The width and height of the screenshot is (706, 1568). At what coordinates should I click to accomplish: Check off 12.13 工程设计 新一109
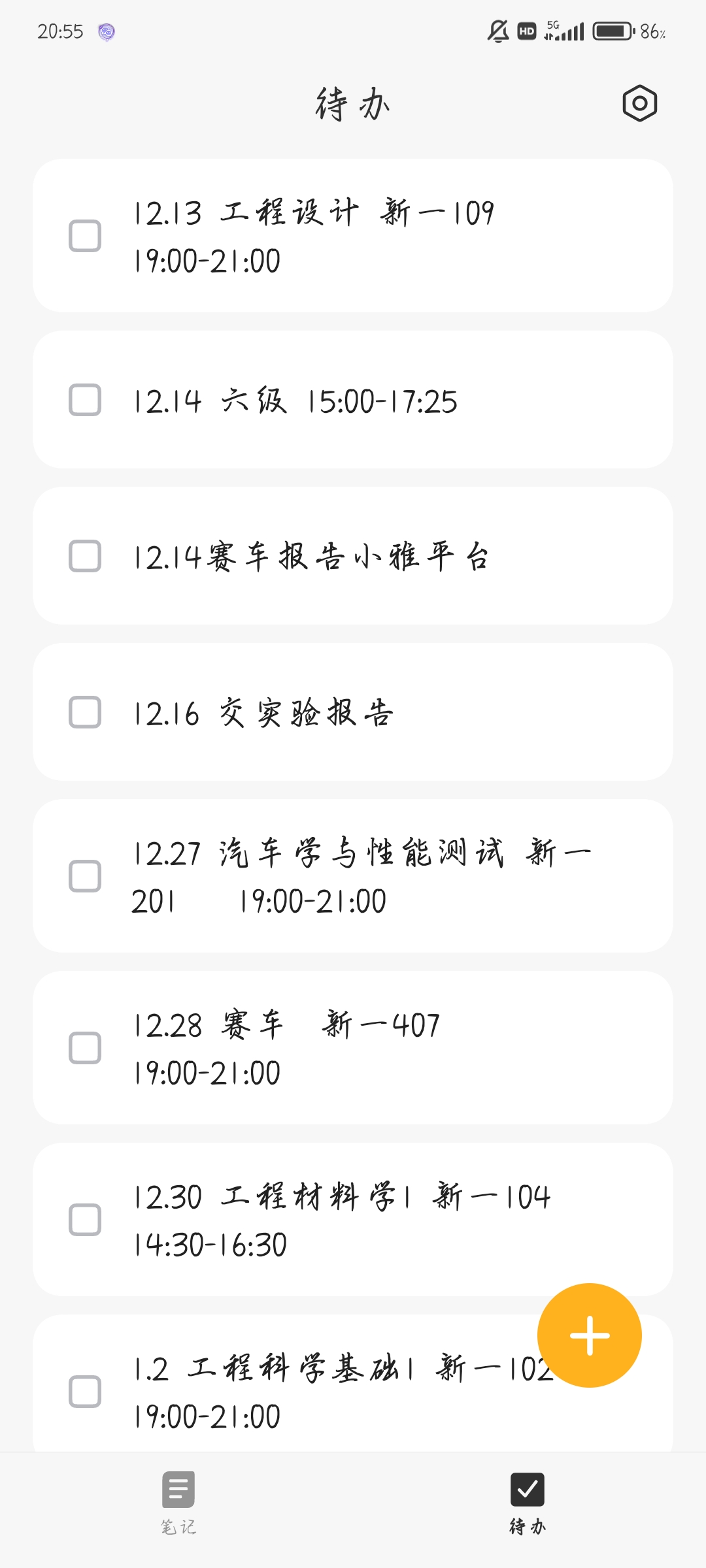(x=85, y=236)
